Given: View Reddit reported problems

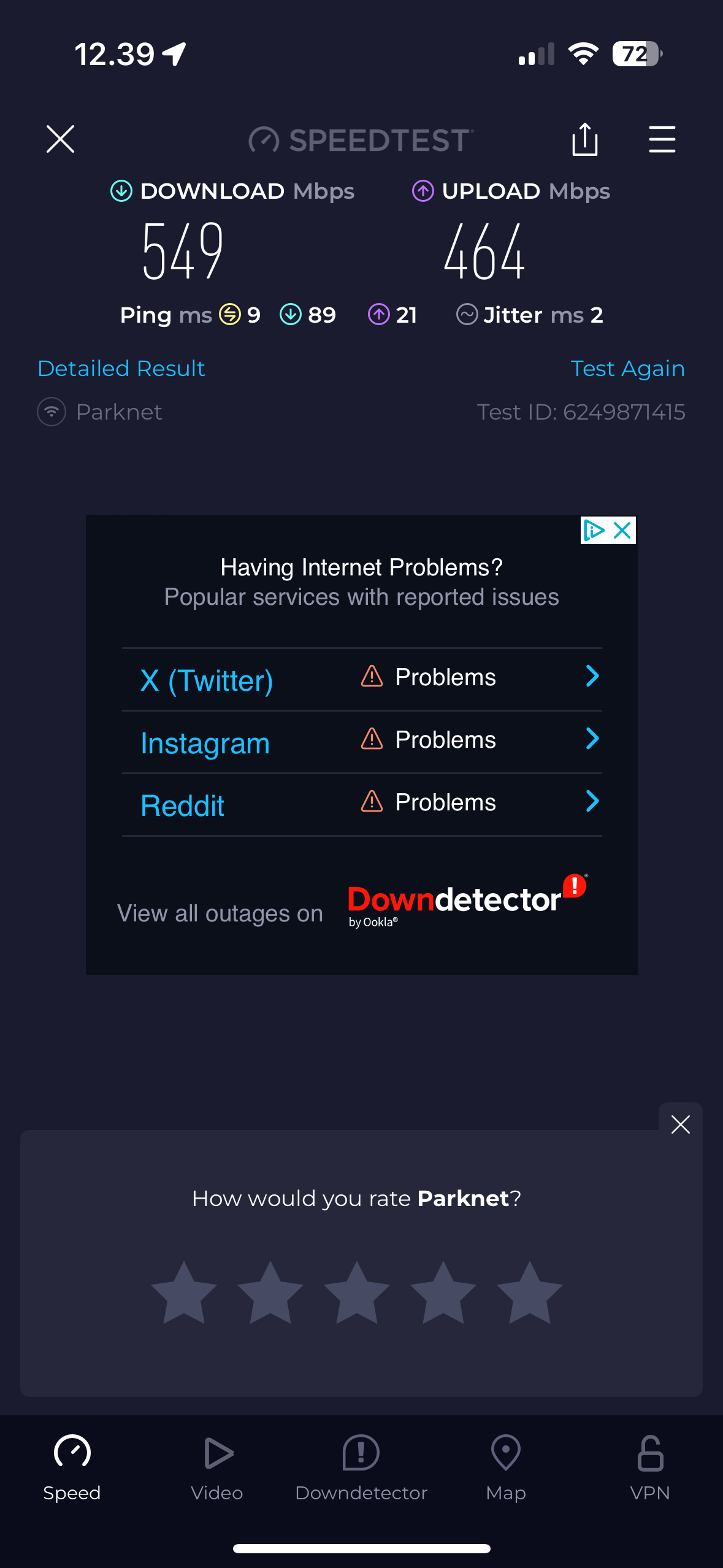Looking at the screenshot, I should [x=362, y=804].
